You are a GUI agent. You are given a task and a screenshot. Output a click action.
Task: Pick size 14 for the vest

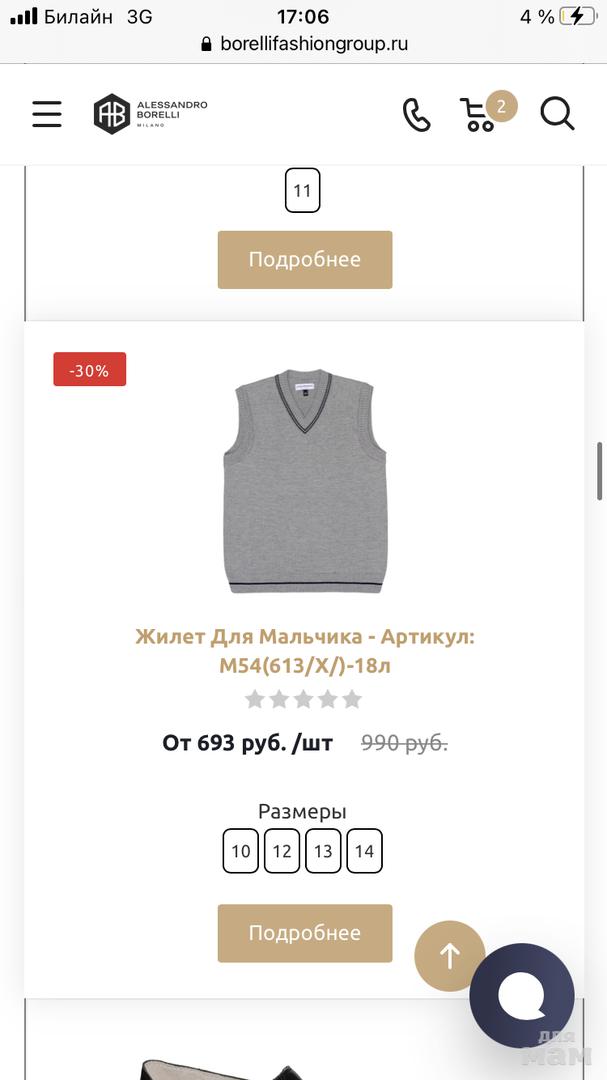pyautogui.click(x=364, y=852)
